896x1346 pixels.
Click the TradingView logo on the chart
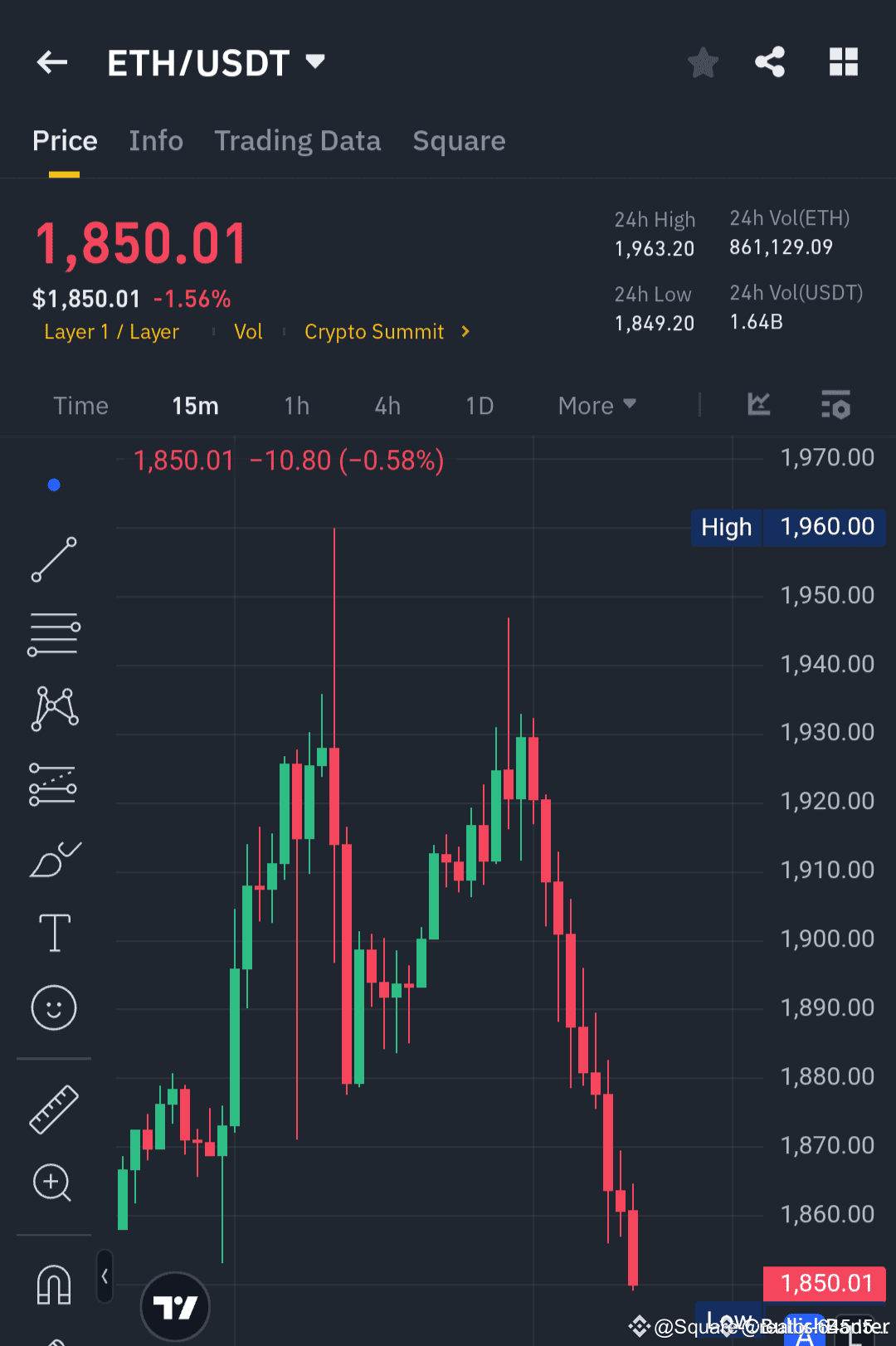(x=174, y=1305)
